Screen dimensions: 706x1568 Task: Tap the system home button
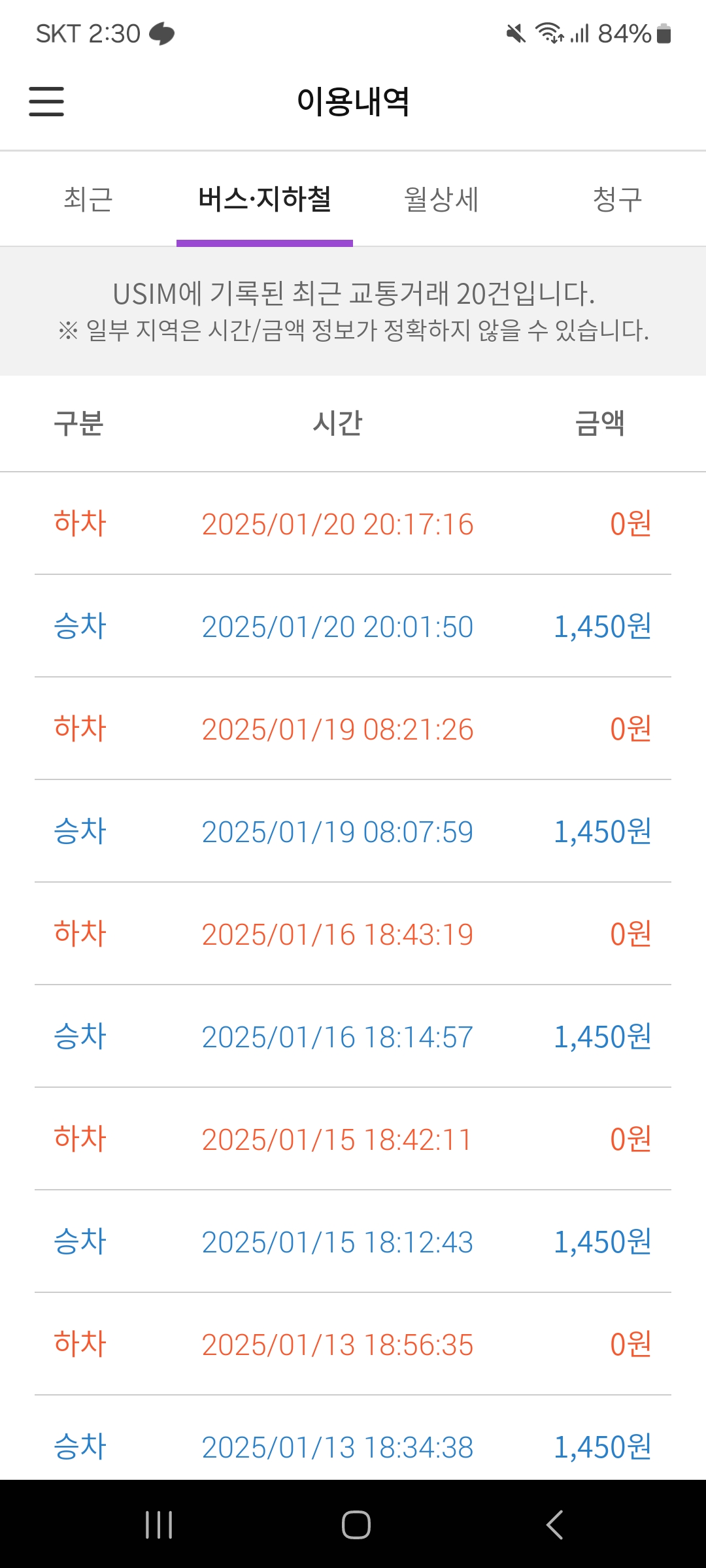coord(356,1525)
